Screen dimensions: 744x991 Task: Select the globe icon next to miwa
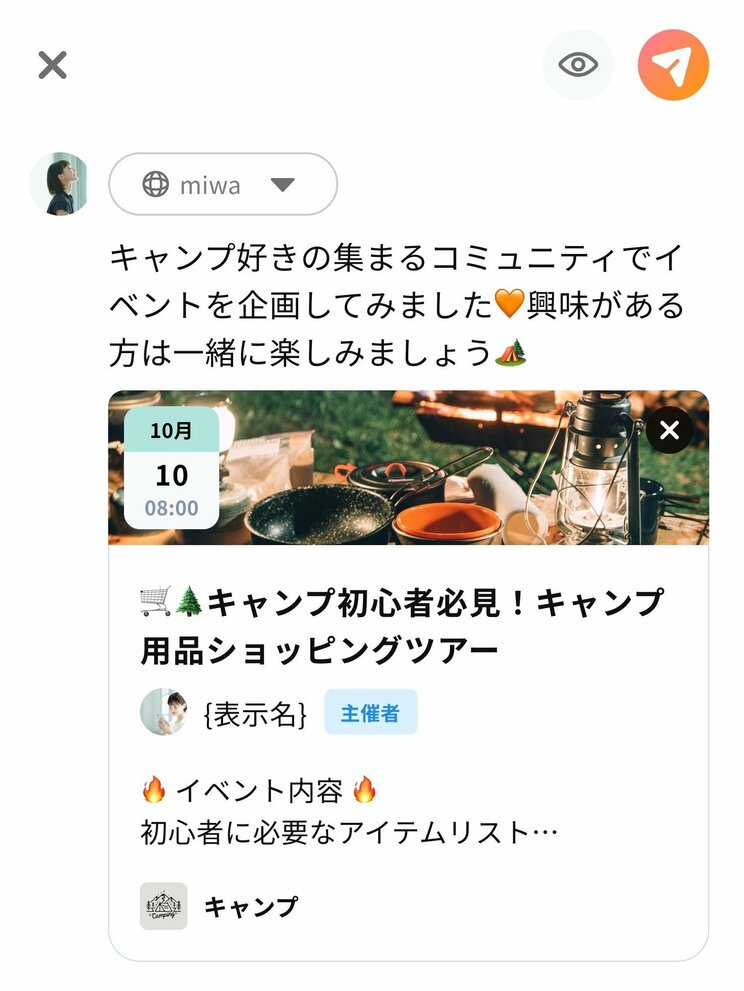coord(156,184)
